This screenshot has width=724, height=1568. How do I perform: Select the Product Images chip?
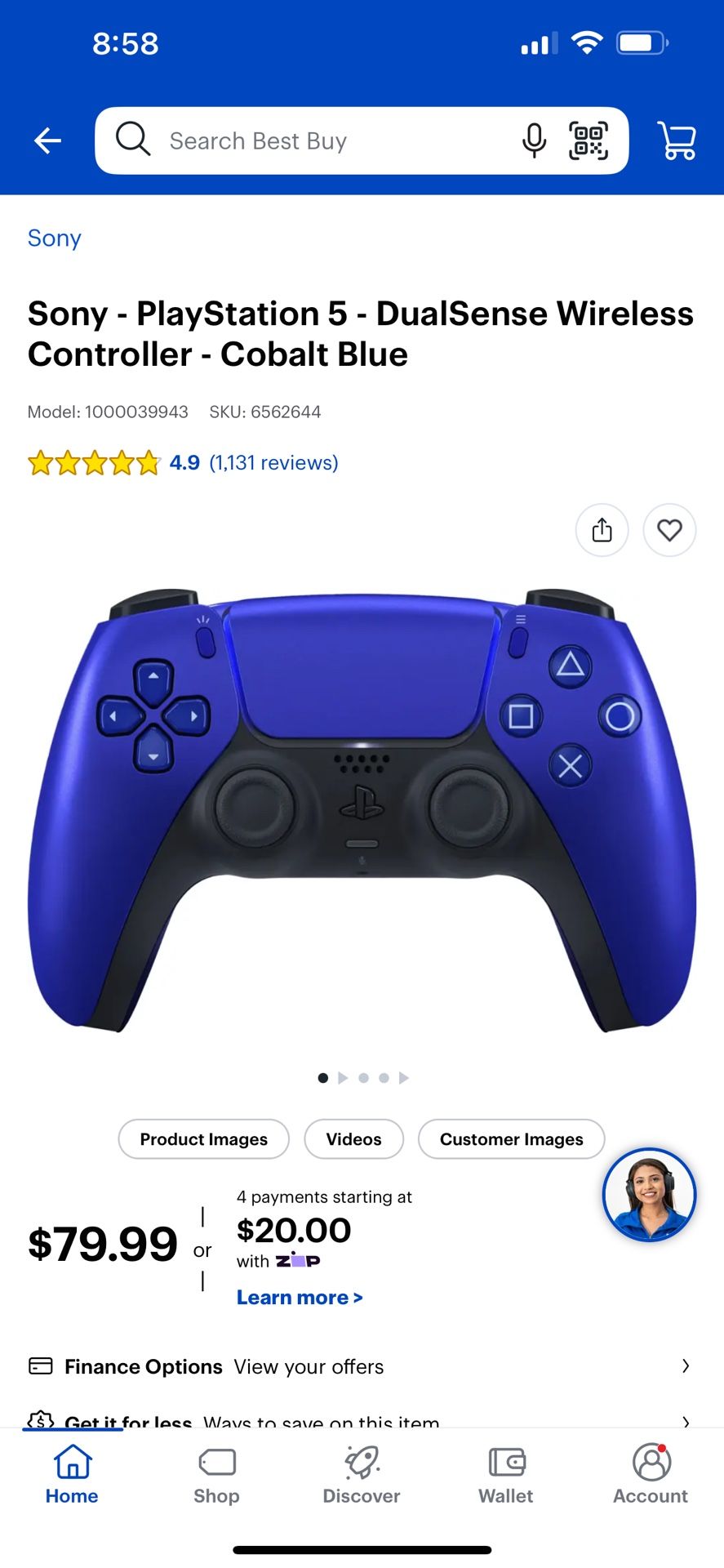(x=204, y=1138)
